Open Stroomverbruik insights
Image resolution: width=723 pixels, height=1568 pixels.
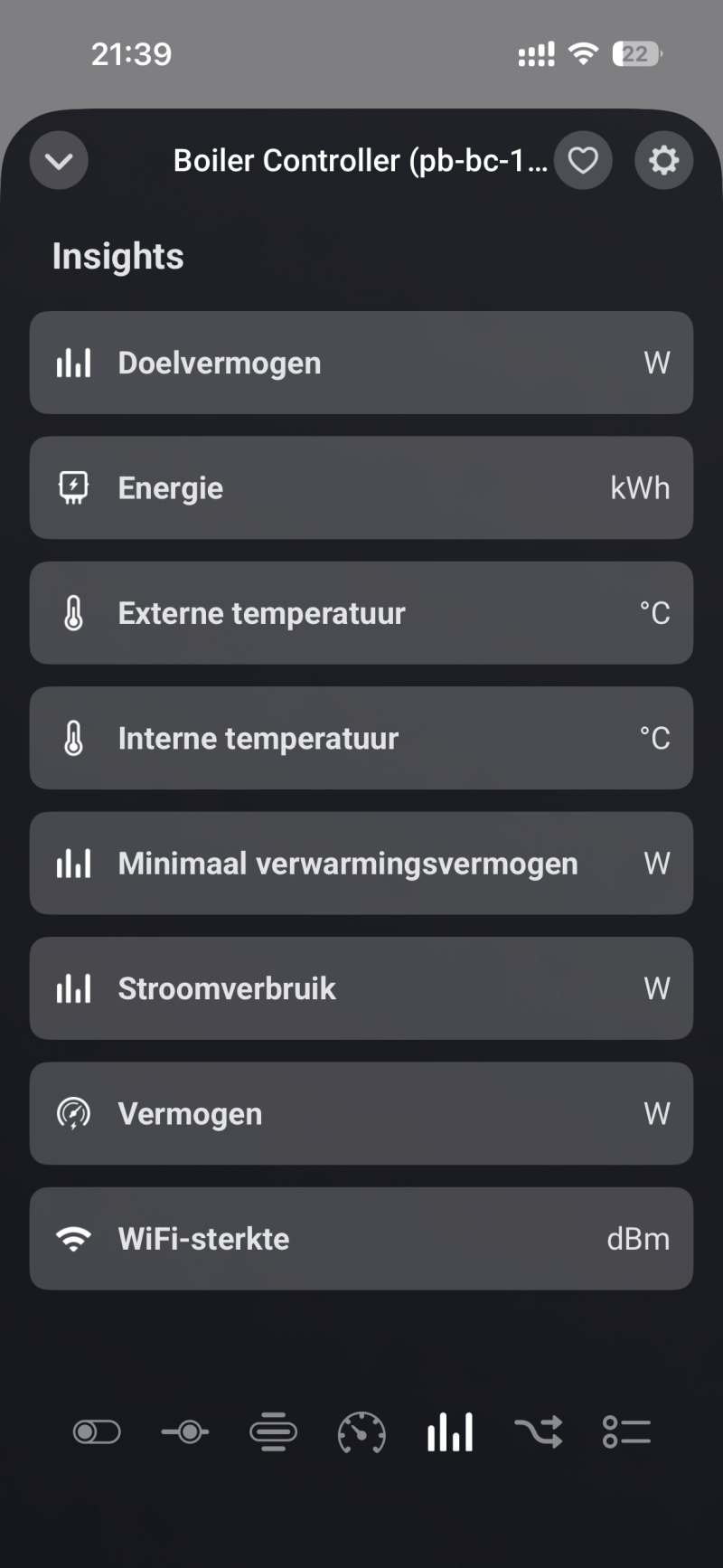pos(361,988)
